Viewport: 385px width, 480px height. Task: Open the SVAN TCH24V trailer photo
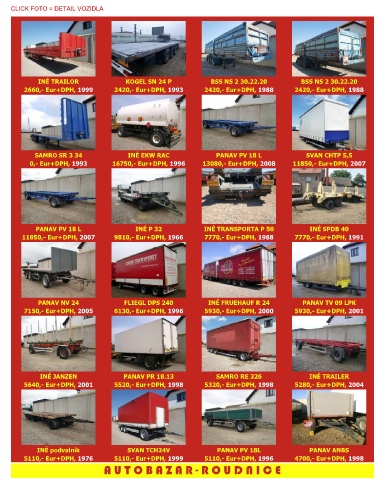coord(149,418)
